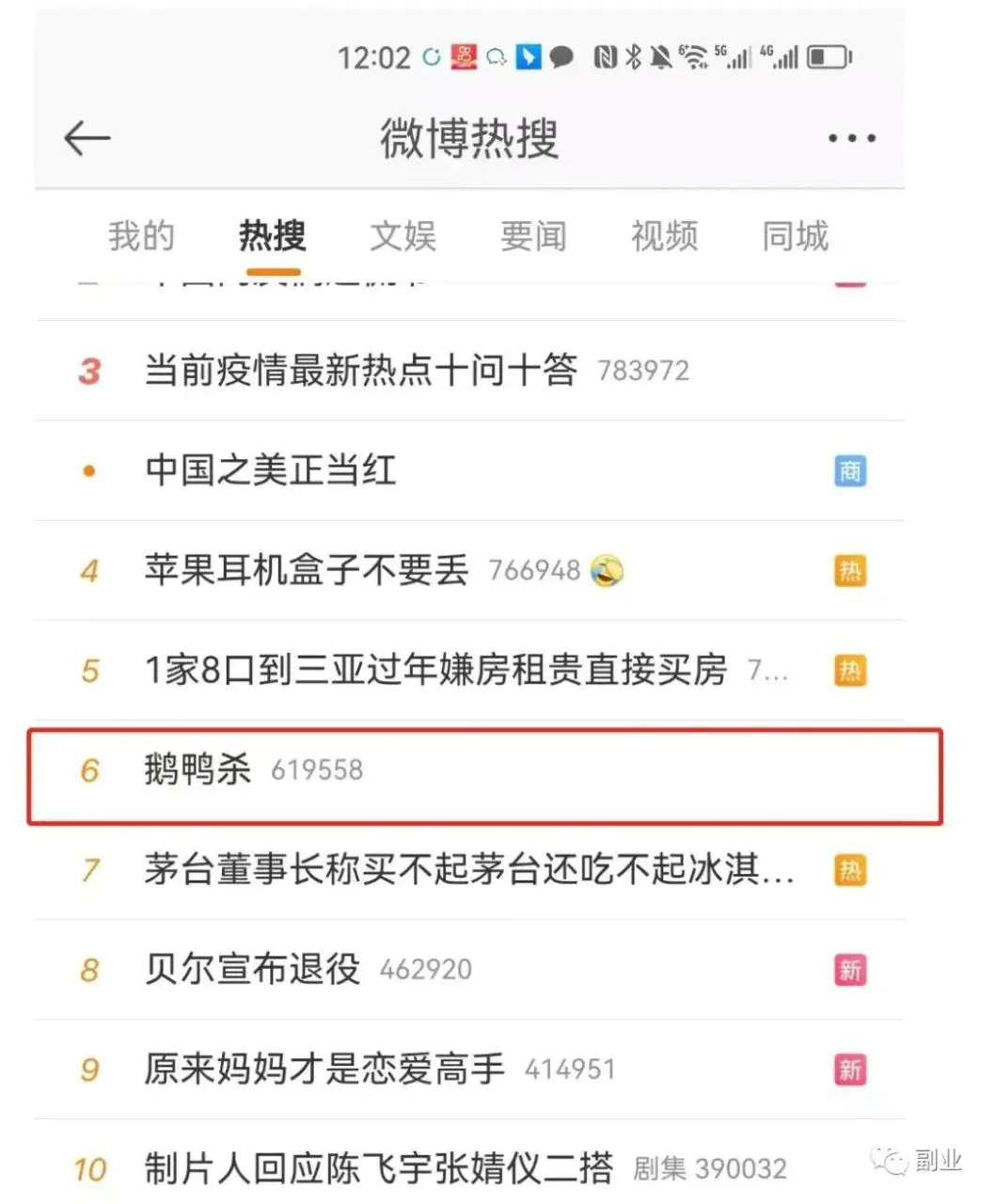
Task: Select the 热搜 tab
Action: 272,236
